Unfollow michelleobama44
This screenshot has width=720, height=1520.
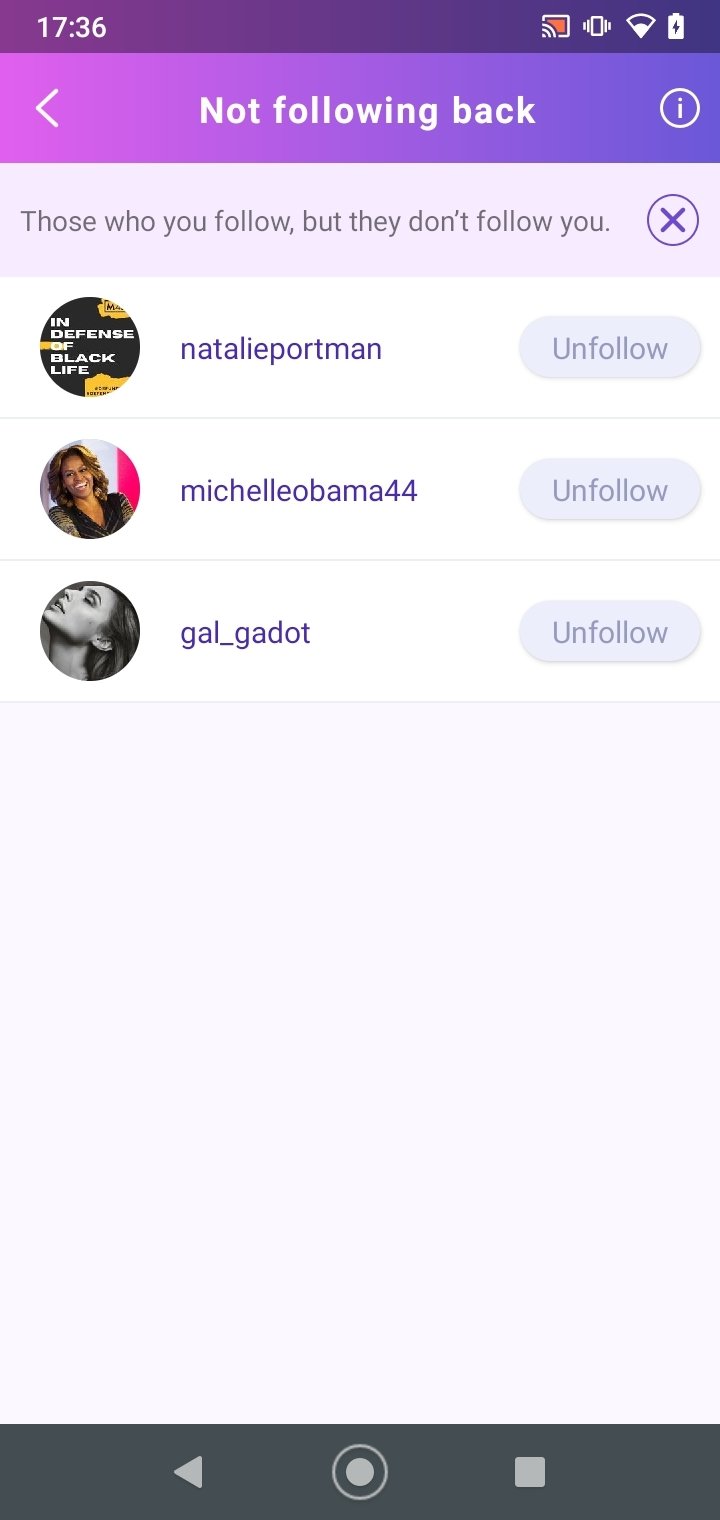click(x=610, y=490)
